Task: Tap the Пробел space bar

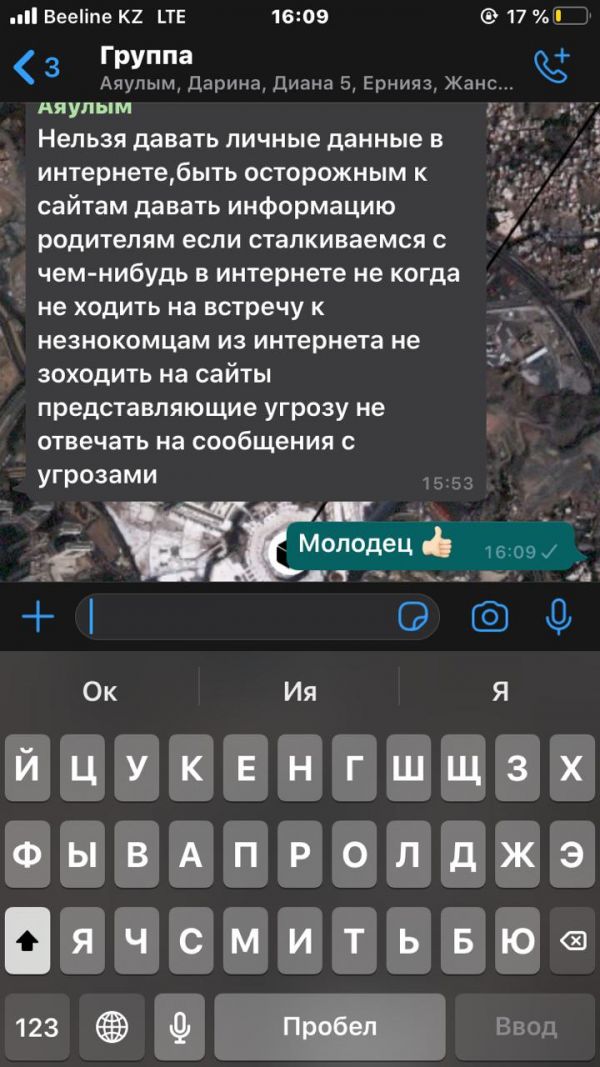Action: pos(330,1026)
